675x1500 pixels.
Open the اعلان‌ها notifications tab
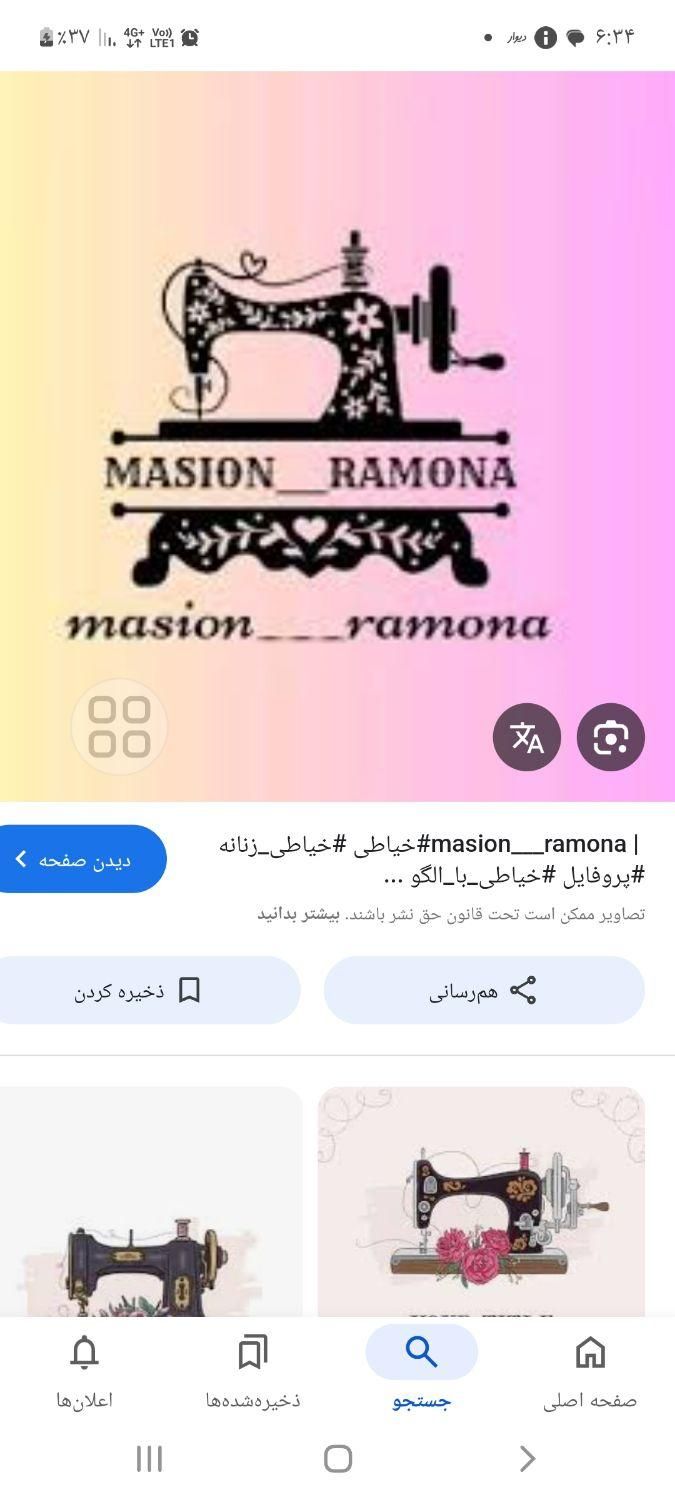click(x=85, y=1371)
